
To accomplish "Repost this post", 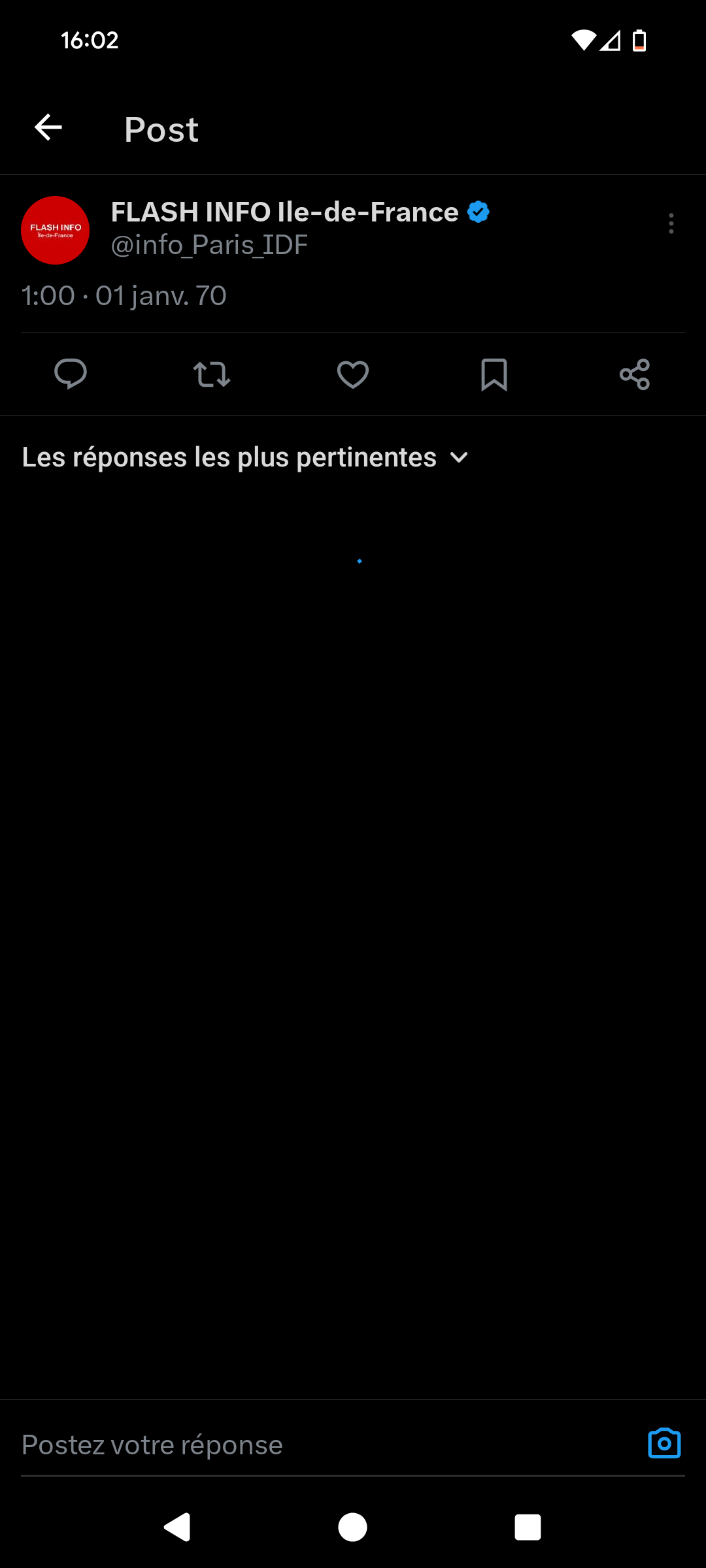I will [x=212, y=374].
